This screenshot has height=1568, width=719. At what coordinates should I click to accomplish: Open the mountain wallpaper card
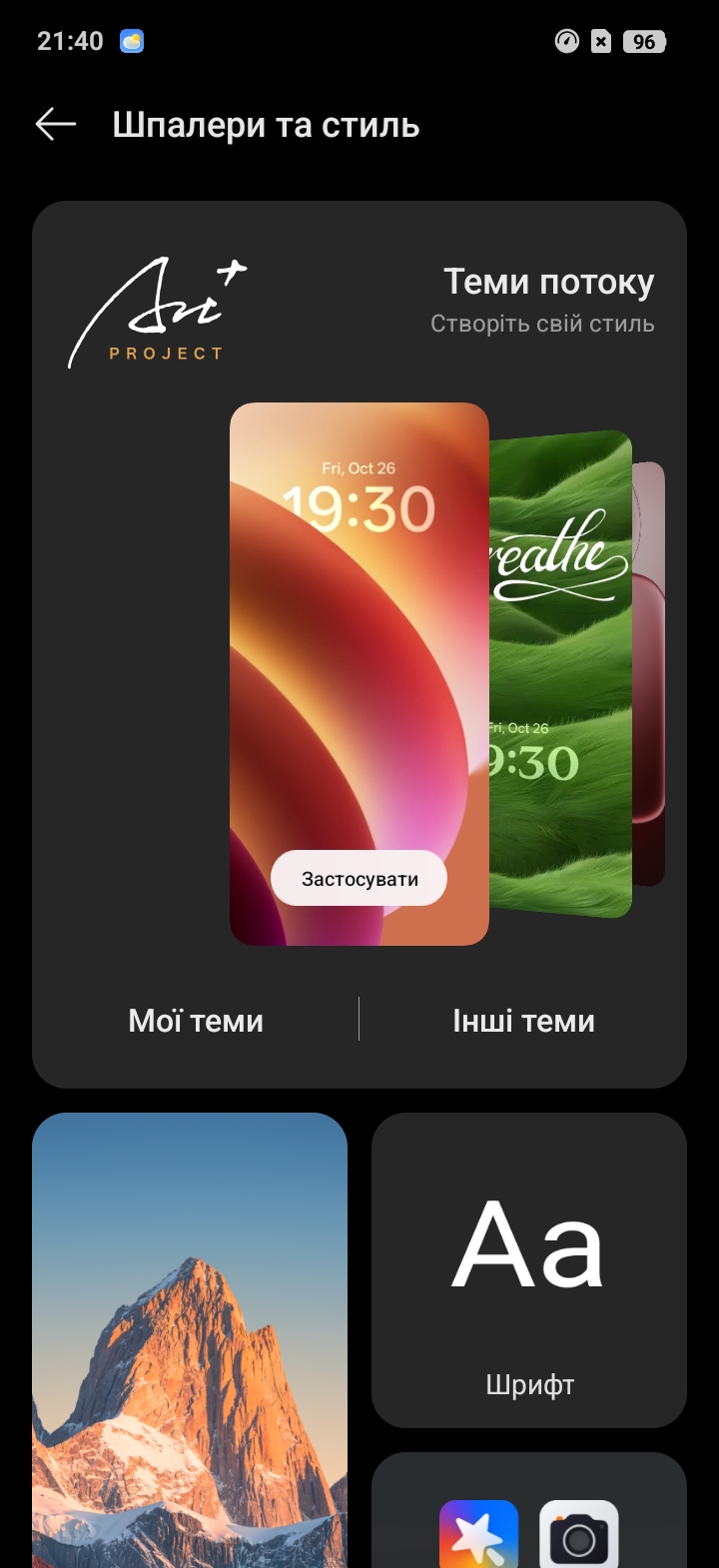tap(190, 1338)
